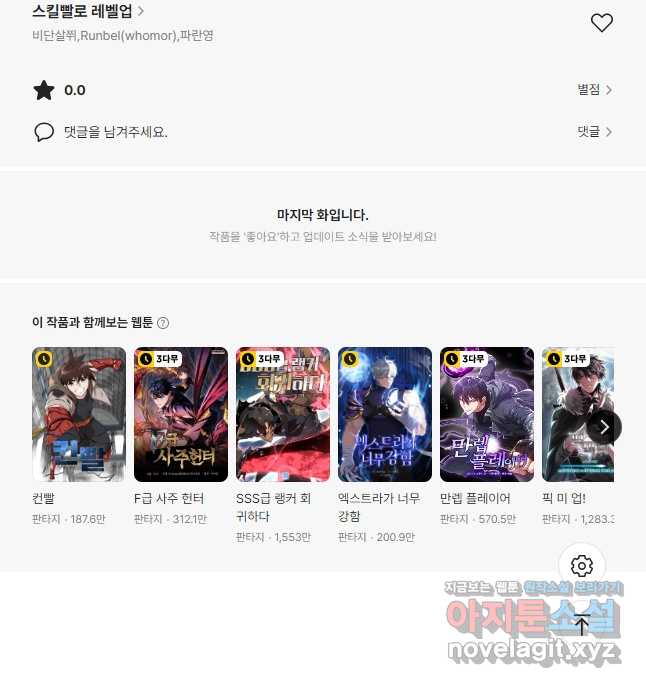Open the 컨빨 webtoon card

tap(79, 414)
